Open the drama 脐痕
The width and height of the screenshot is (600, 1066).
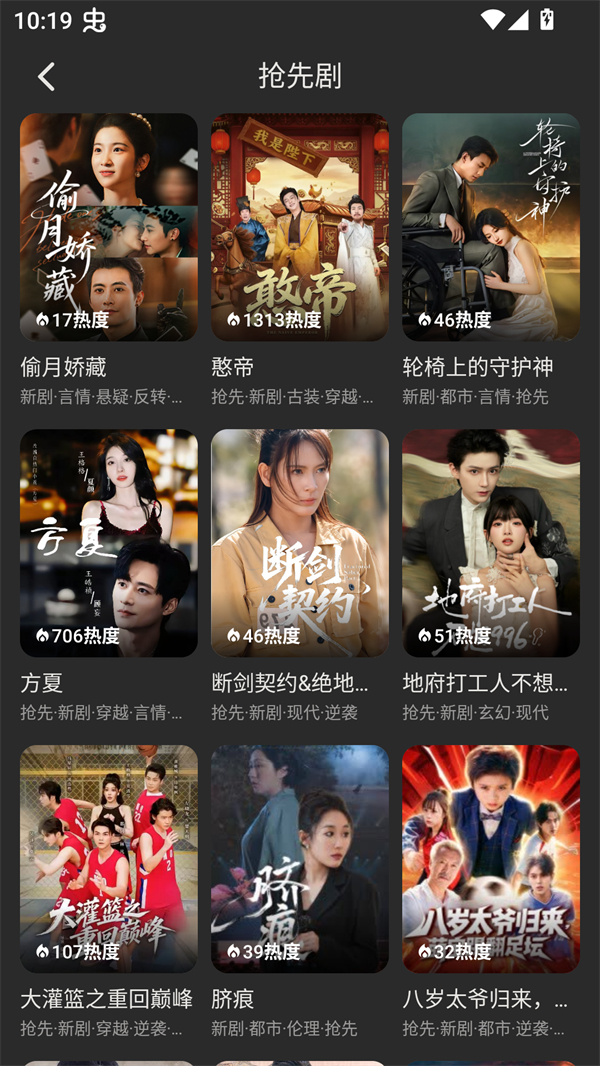[299, 859]
